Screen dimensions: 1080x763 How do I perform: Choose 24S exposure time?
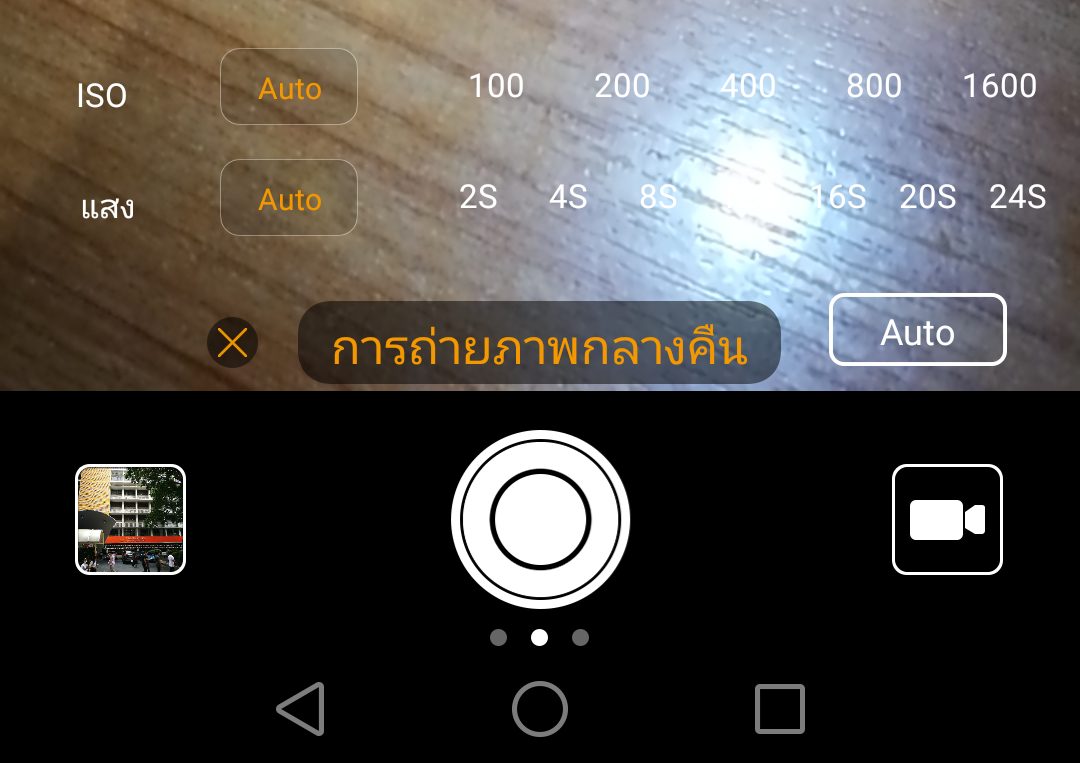pos(1017,197)
